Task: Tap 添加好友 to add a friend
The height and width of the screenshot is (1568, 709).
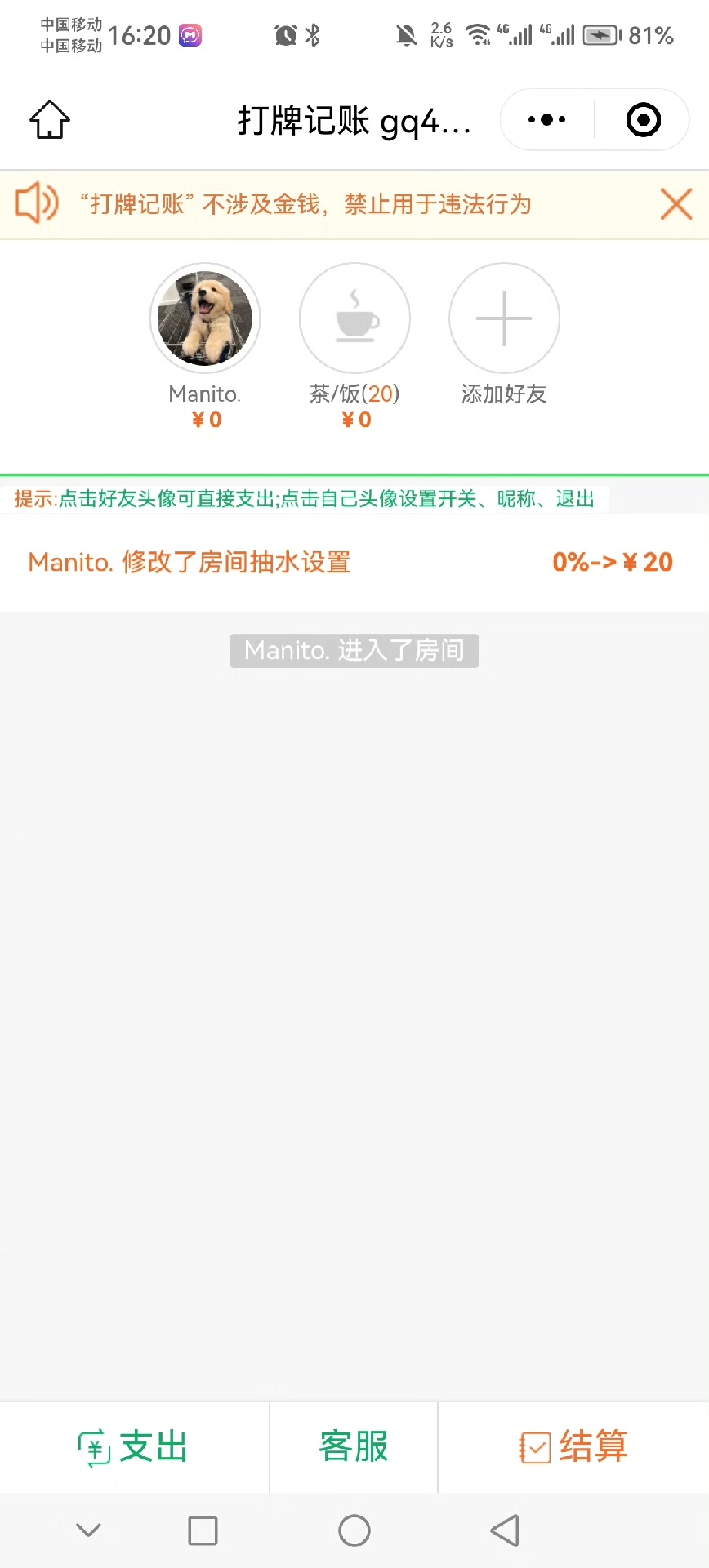Action: (504, 318)
